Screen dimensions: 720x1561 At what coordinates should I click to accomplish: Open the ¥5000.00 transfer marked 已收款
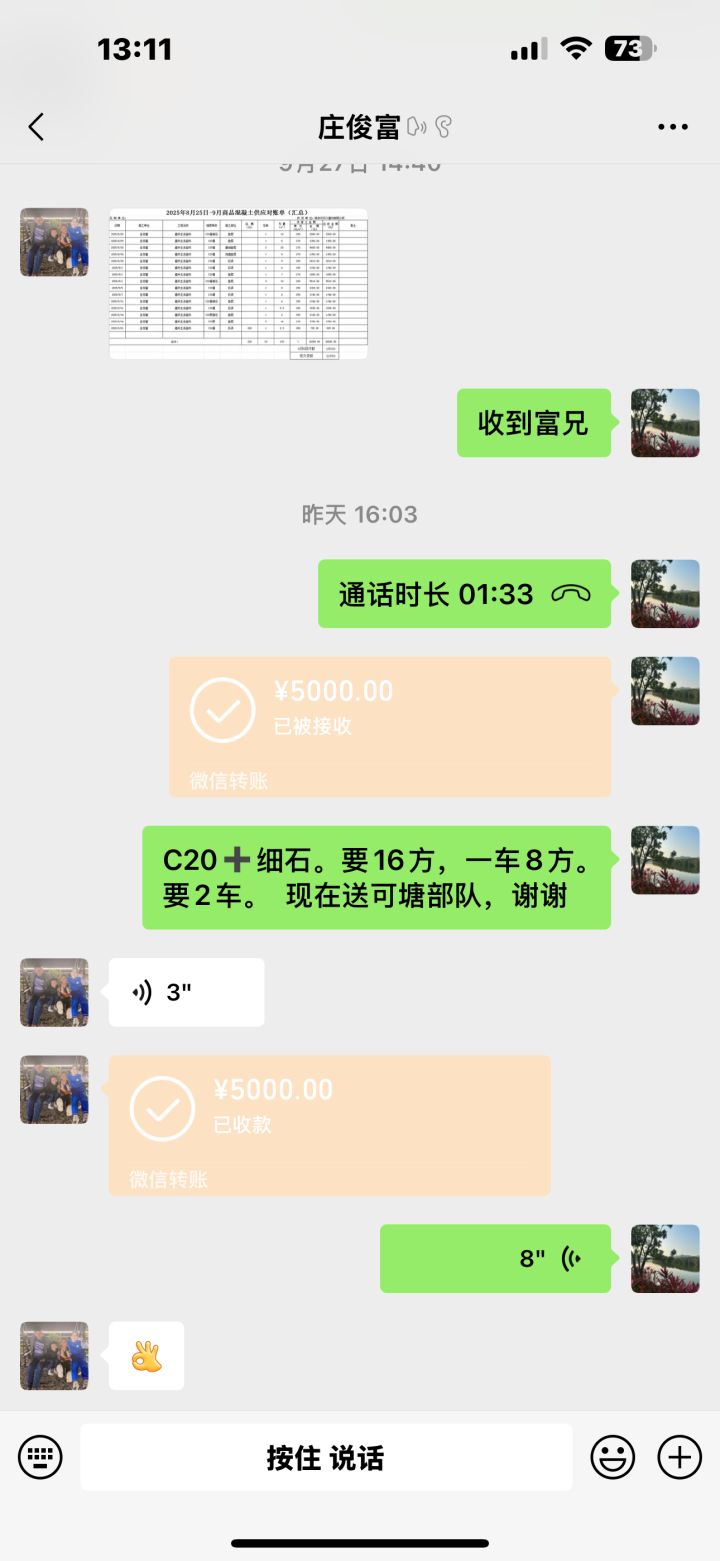coord(330,1125)
